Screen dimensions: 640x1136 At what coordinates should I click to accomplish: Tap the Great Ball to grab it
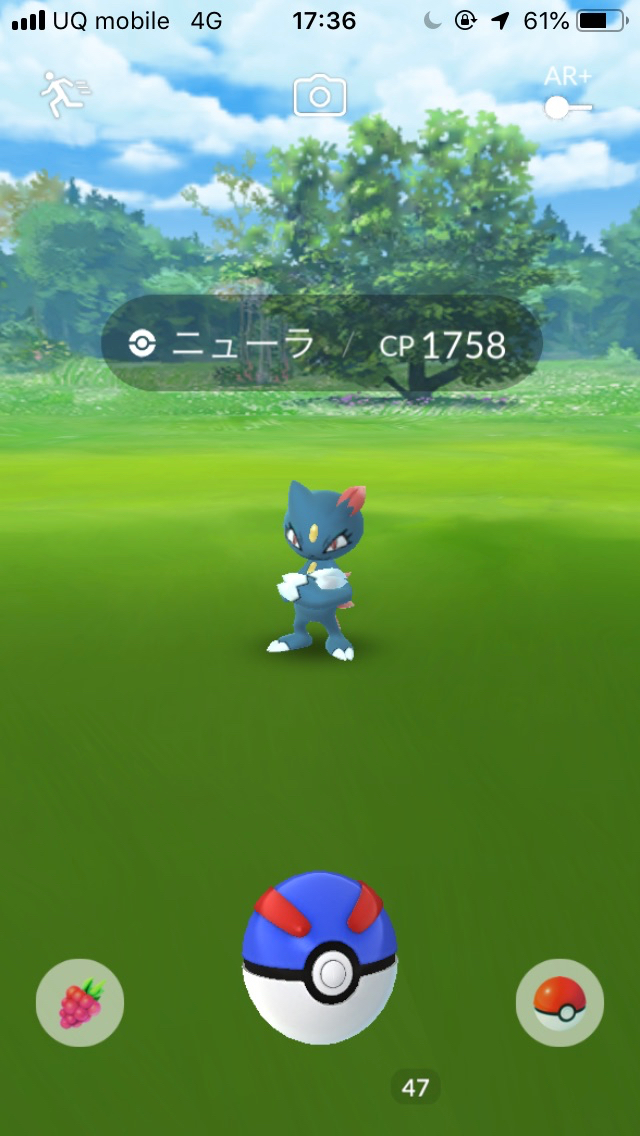pyautogui.click(x=320, y=957)
